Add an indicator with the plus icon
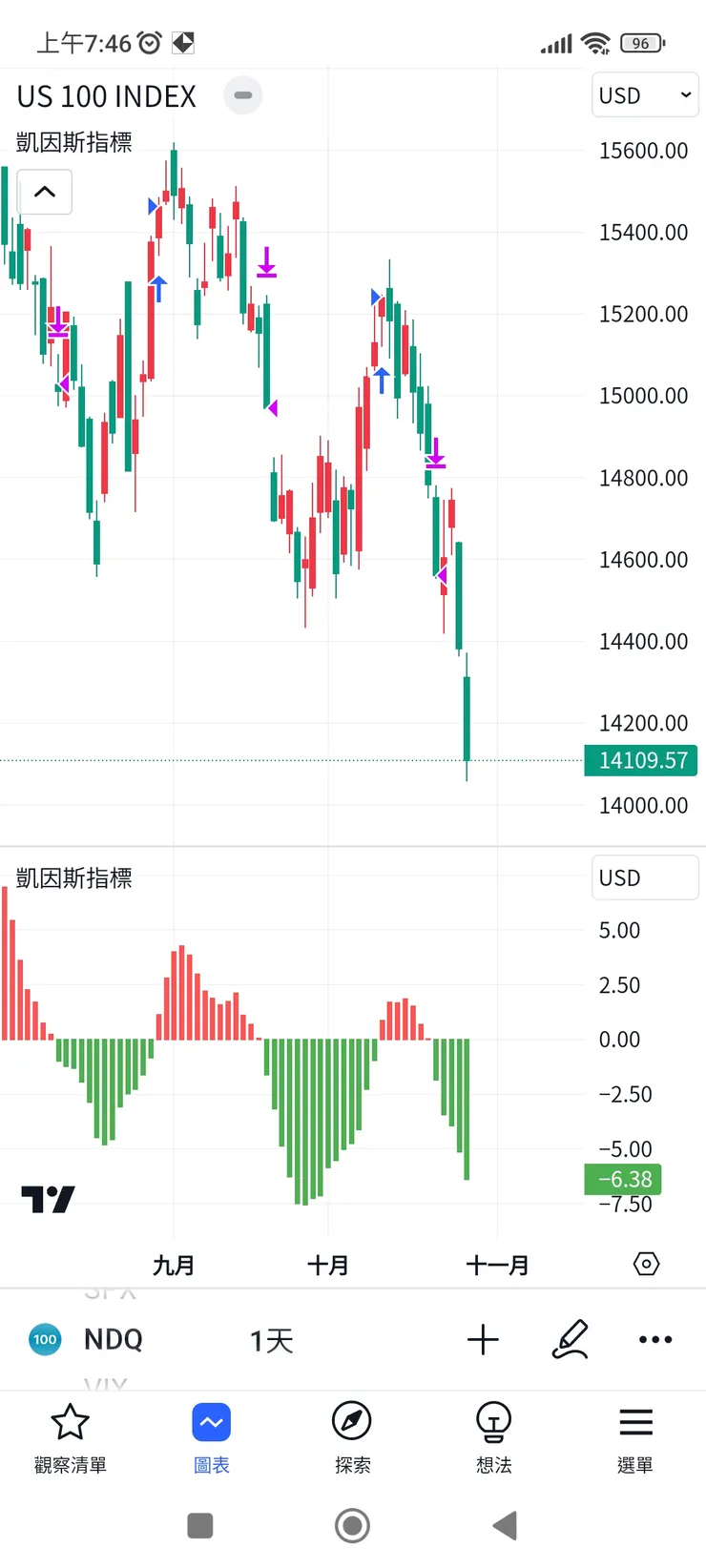The image size is (706, 1568). pyautogui.click(x=483, y=1339)
